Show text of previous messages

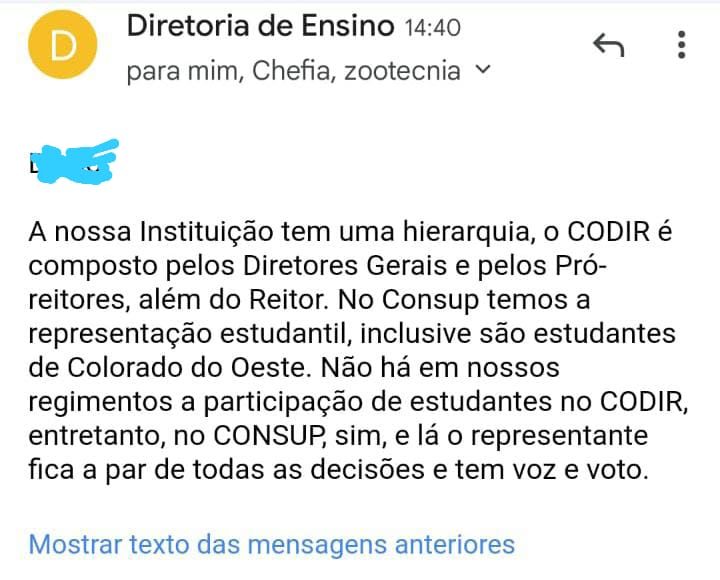pos(272,545)
